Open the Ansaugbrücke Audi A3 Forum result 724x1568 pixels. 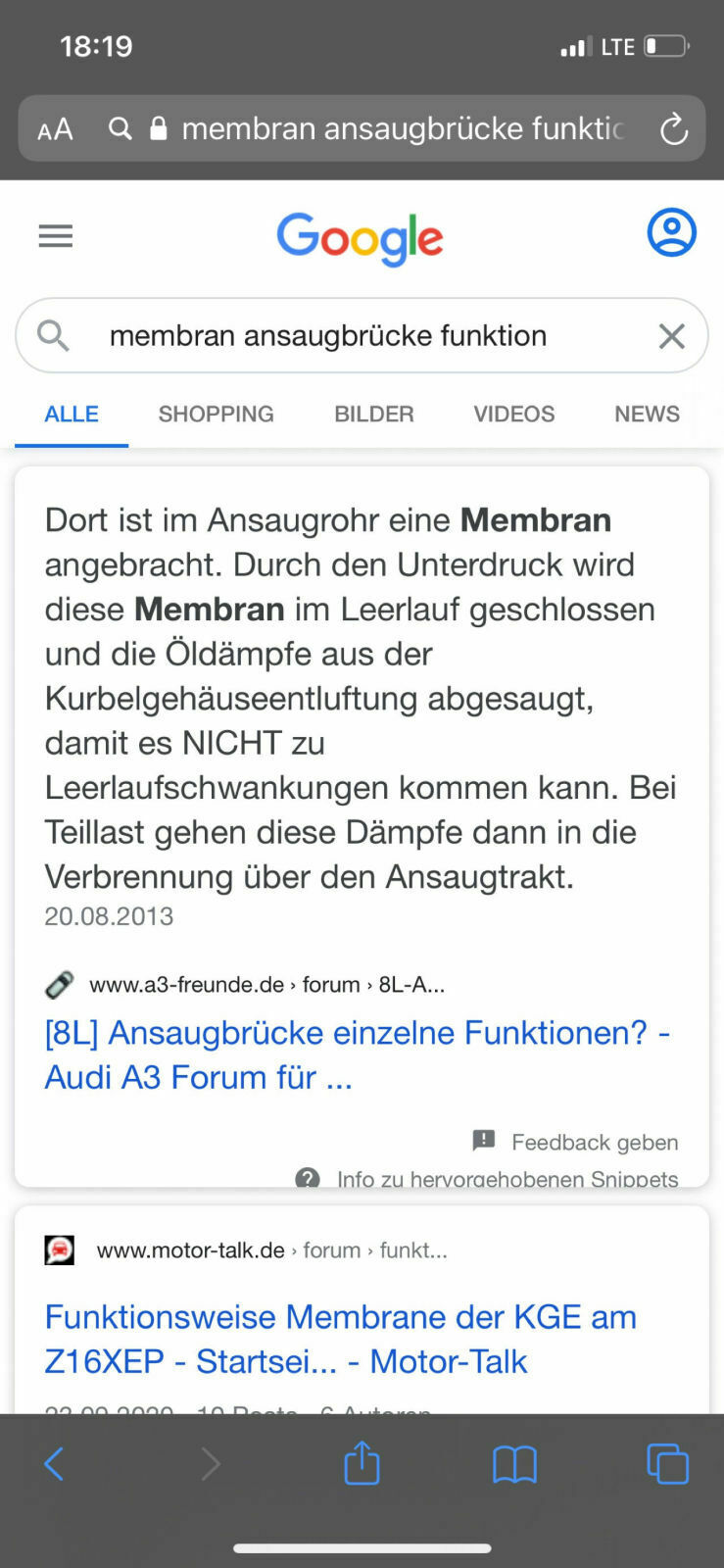point(358,1054)
